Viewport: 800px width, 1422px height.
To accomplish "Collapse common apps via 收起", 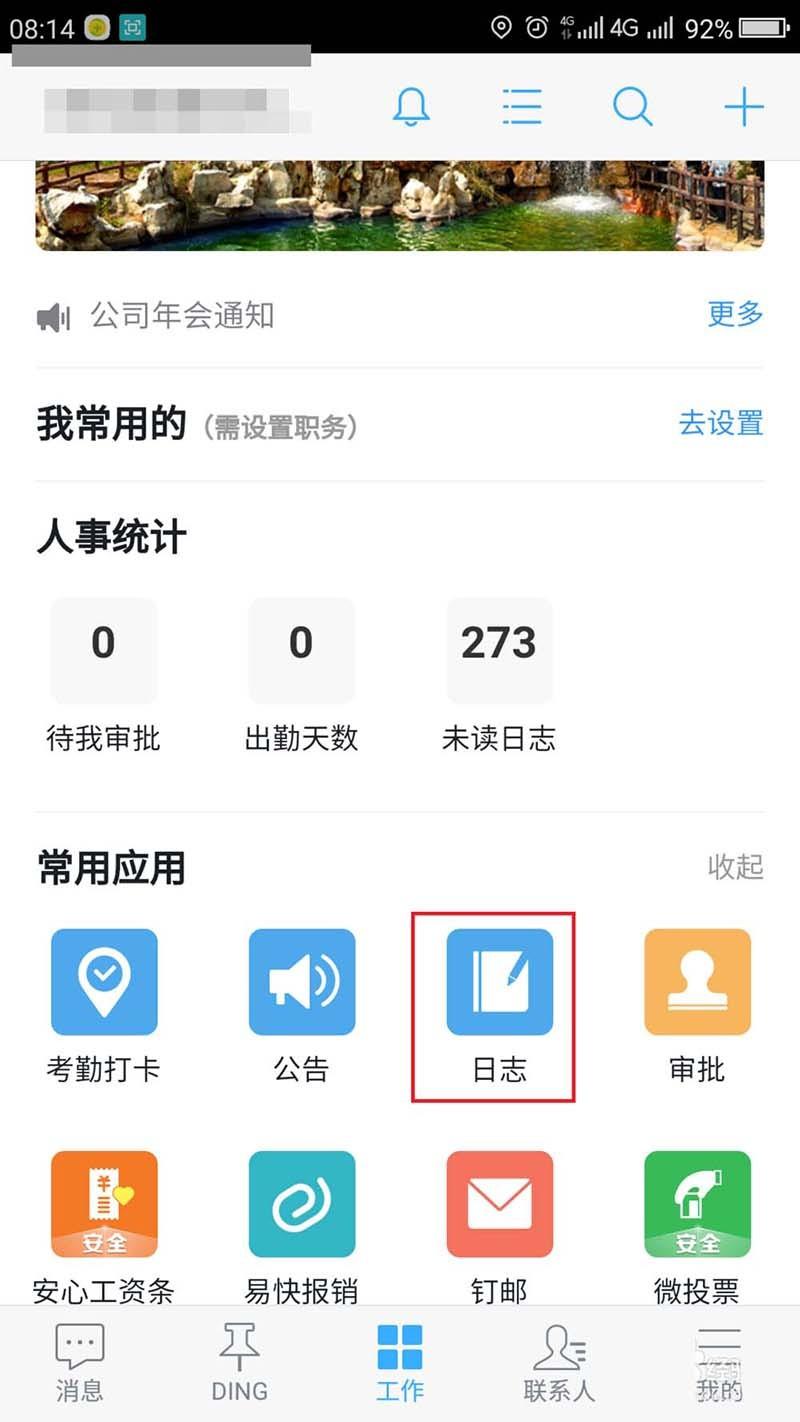I will click(735, 869).
